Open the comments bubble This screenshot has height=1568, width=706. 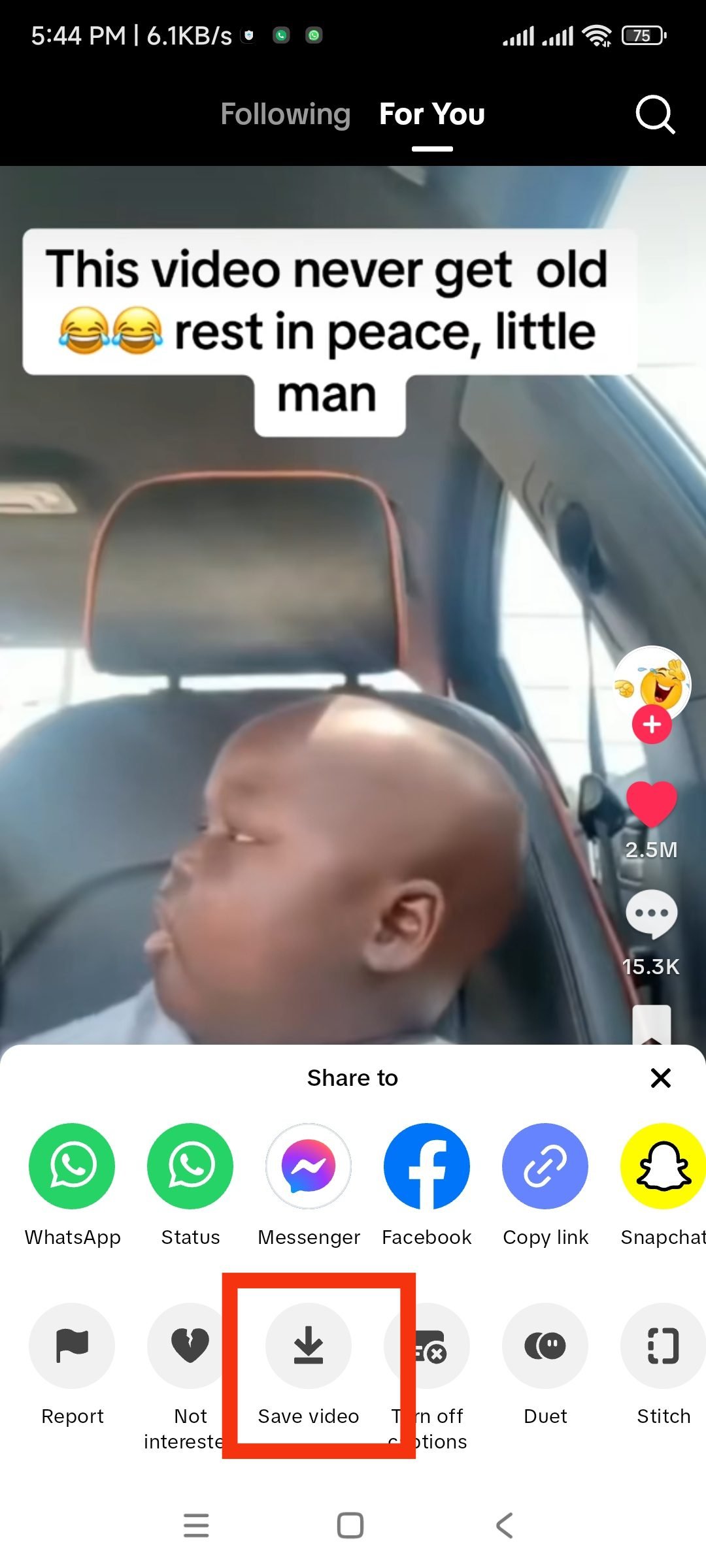point(651,913)
